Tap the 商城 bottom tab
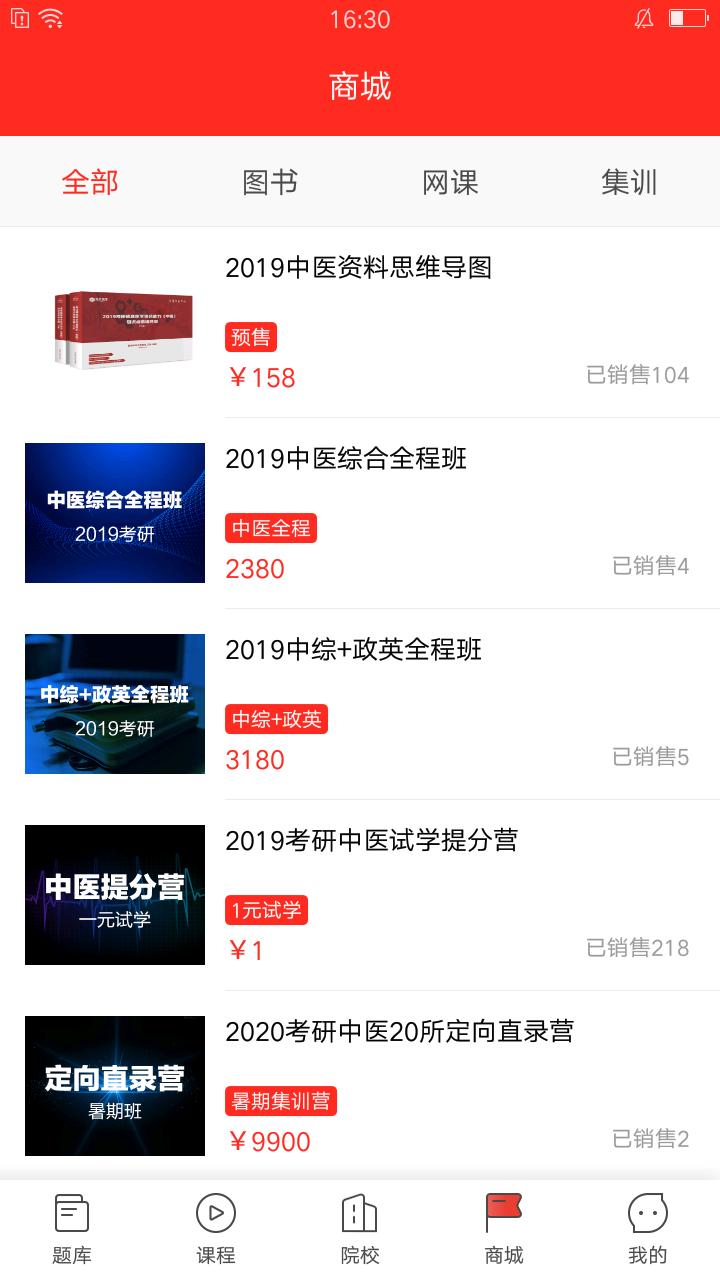 504,1230
